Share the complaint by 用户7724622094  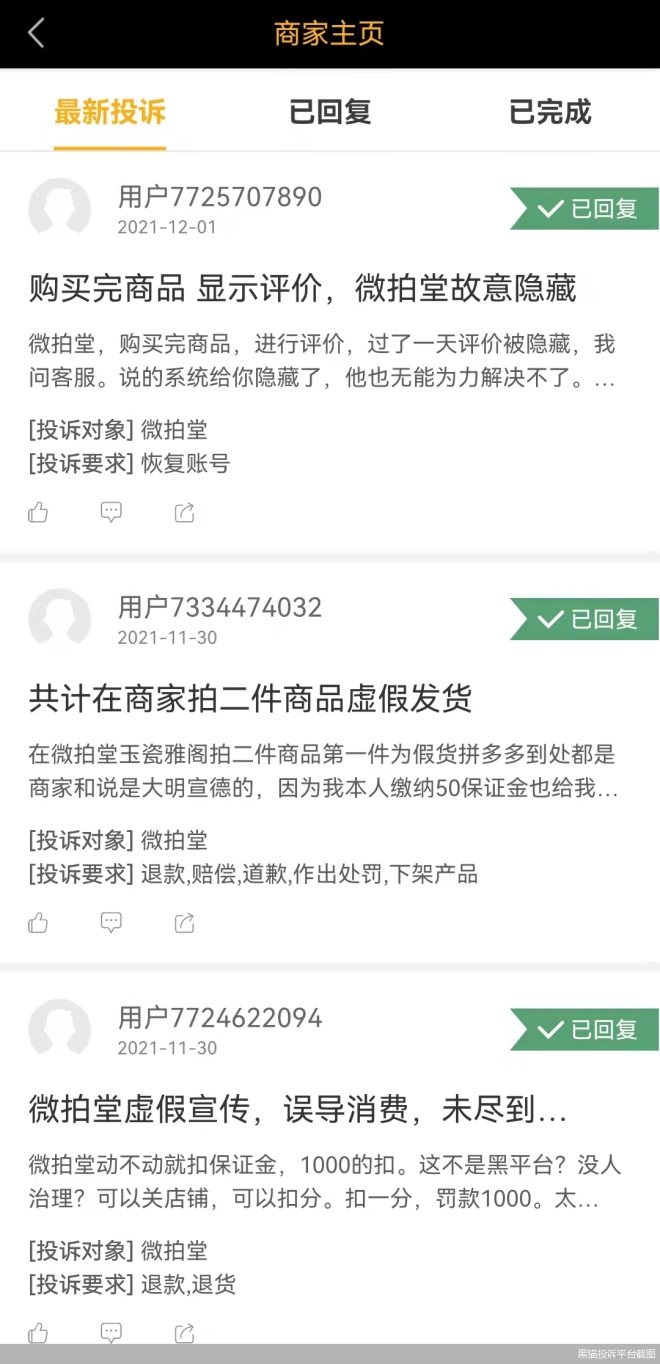click(184, 1332)
